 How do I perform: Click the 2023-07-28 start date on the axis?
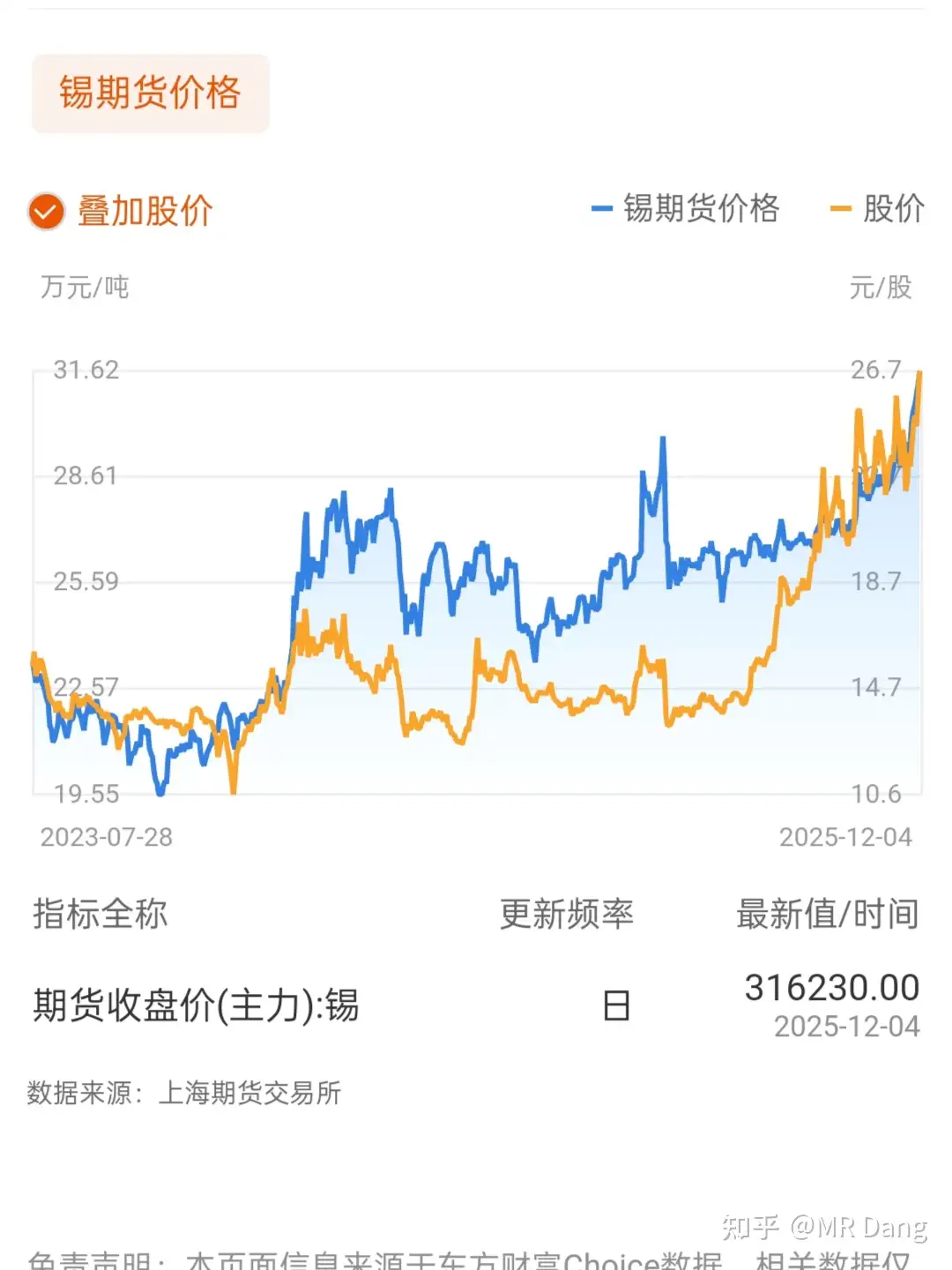tap(106, 837)
